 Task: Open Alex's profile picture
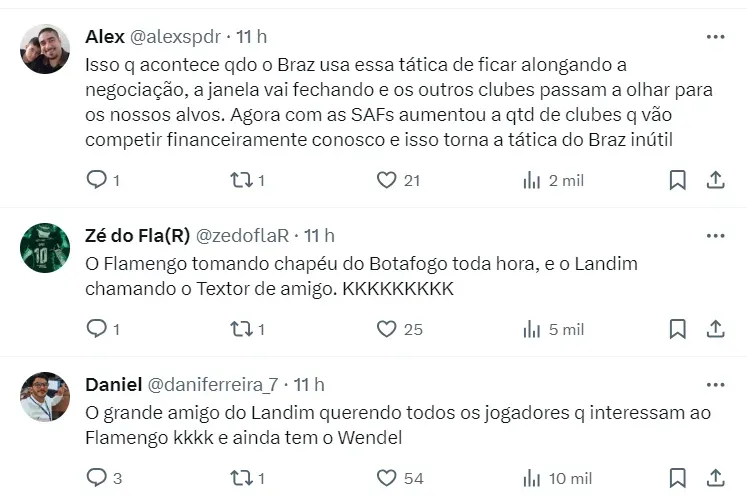pos(45,49)
